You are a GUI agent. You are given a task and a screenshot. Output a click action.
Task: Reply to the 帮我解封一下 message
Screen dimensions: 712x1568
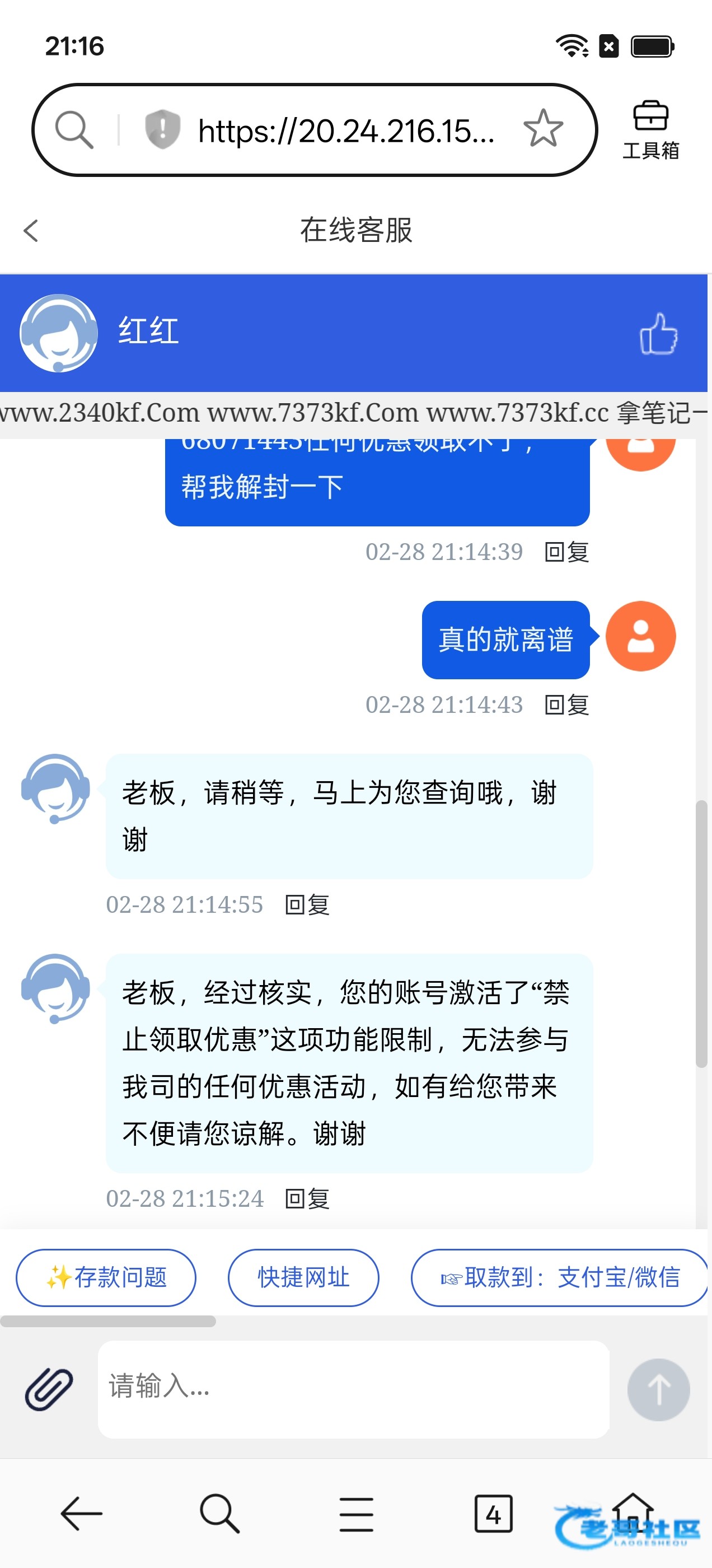pos(566,552)
